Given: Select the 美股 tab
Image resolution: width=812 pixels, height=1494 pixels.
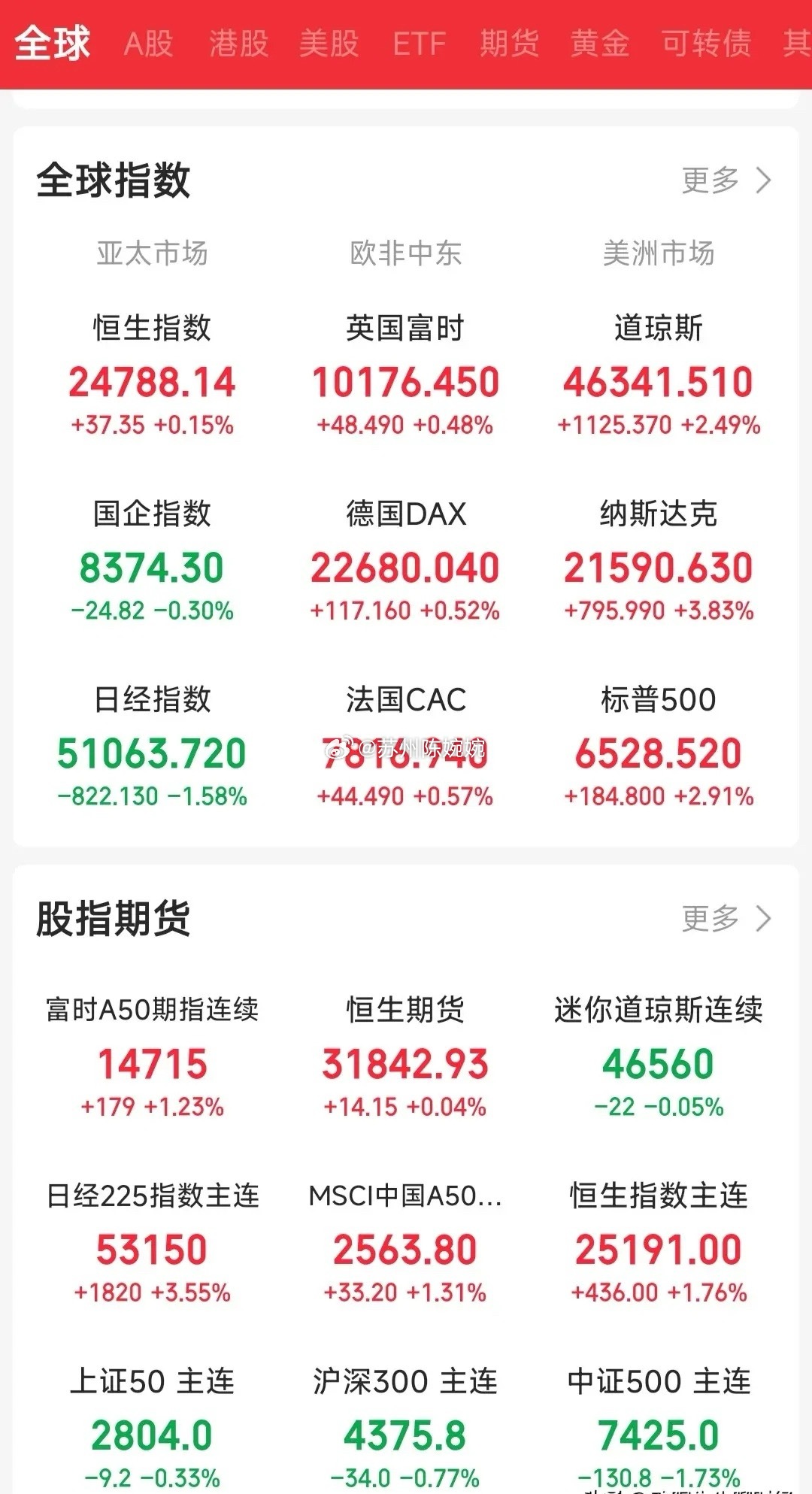Looking at the screenshot, I should click(x=329, y=43).
